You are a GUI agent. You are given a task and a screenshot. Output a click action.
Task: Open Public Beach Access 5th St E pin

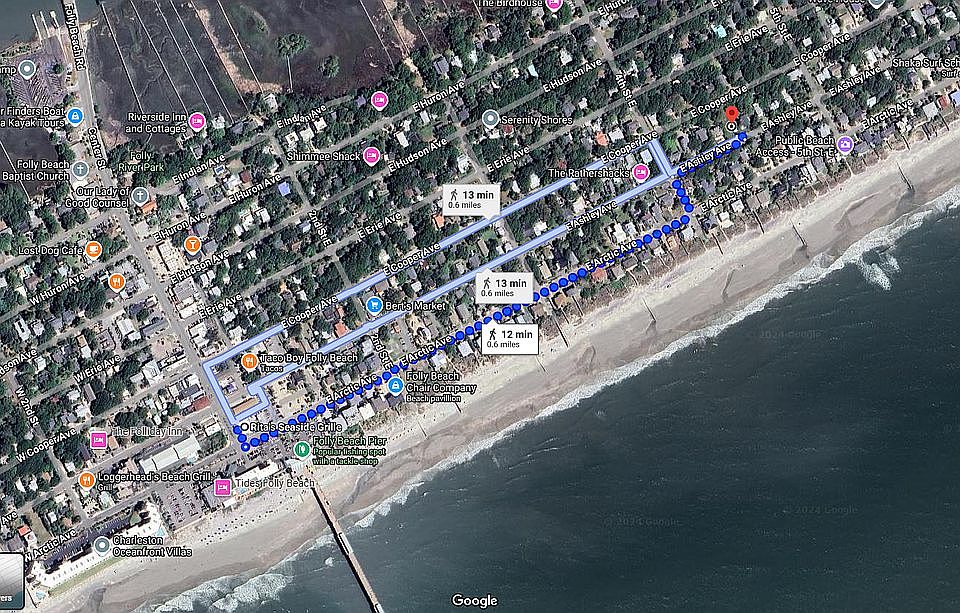[846, 145]
